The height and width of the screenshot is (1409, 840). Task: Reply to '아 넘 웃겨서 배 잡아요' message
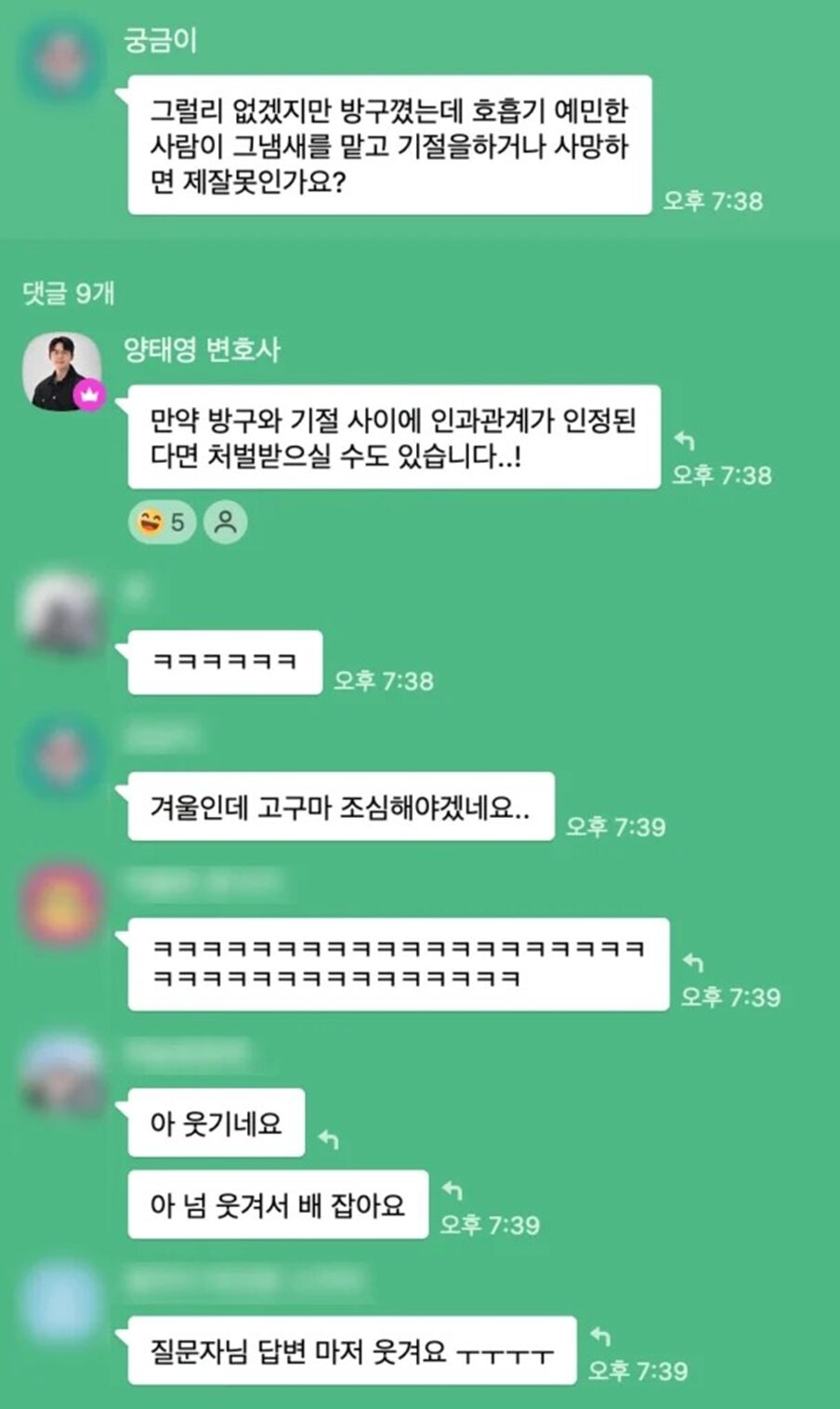click(453, 1190)
